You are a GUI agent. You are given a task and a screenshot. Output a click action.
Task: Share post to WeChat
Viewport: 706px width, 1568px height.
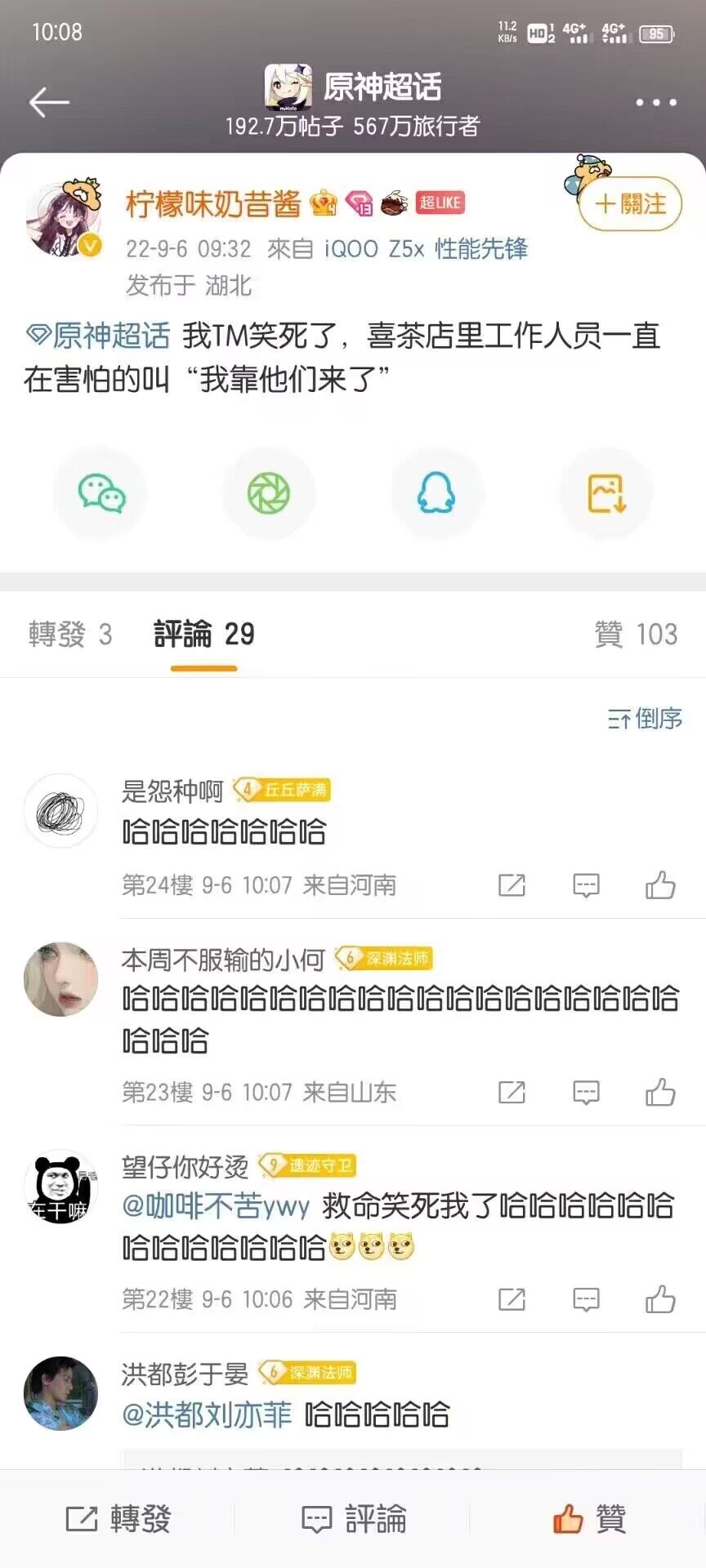pos(101,494)
